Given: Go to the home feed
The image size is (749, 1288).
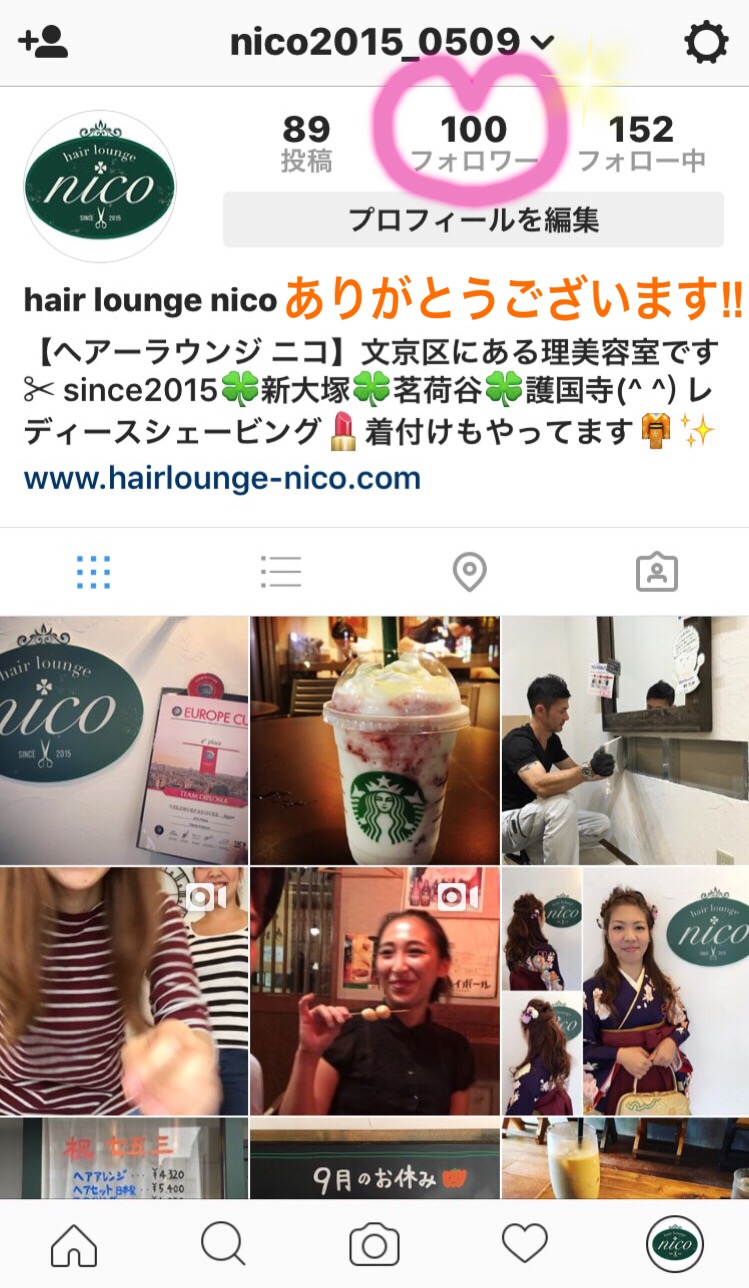Looking at the screenshot, I should tap(74, 1245).
